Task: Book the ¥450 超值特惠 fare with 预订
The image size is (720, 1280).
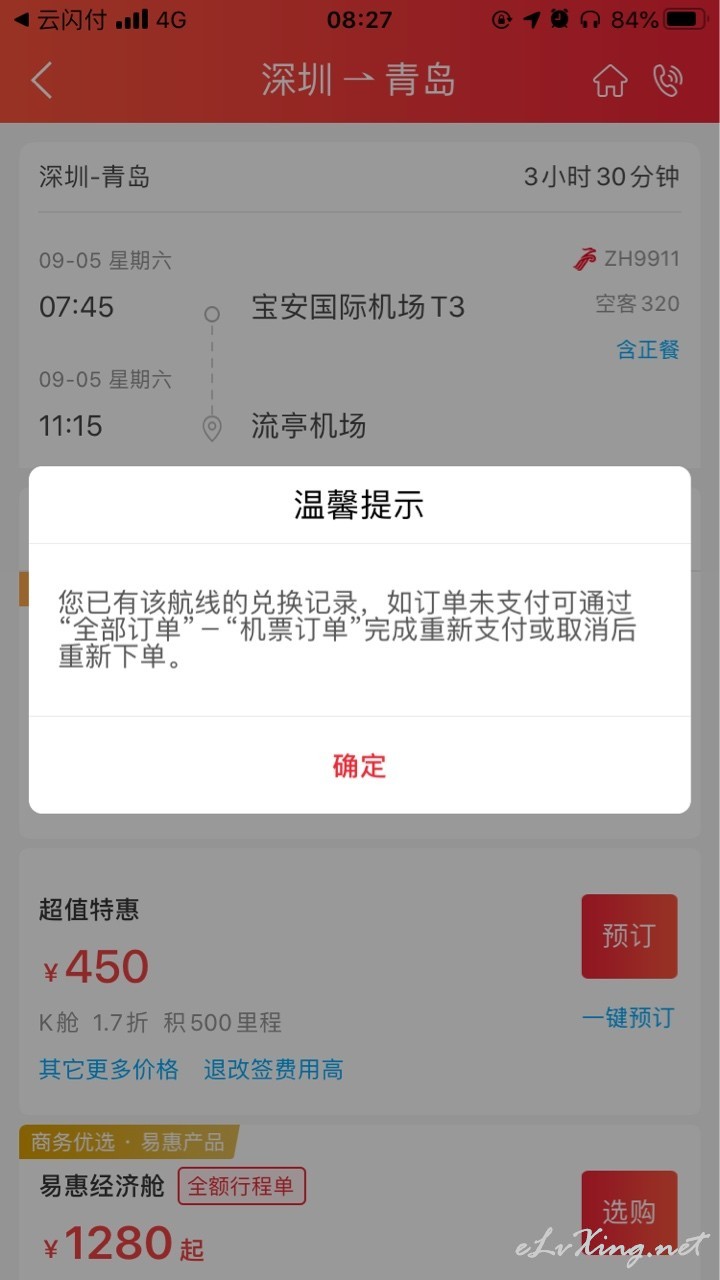Action: click(629, 936)
